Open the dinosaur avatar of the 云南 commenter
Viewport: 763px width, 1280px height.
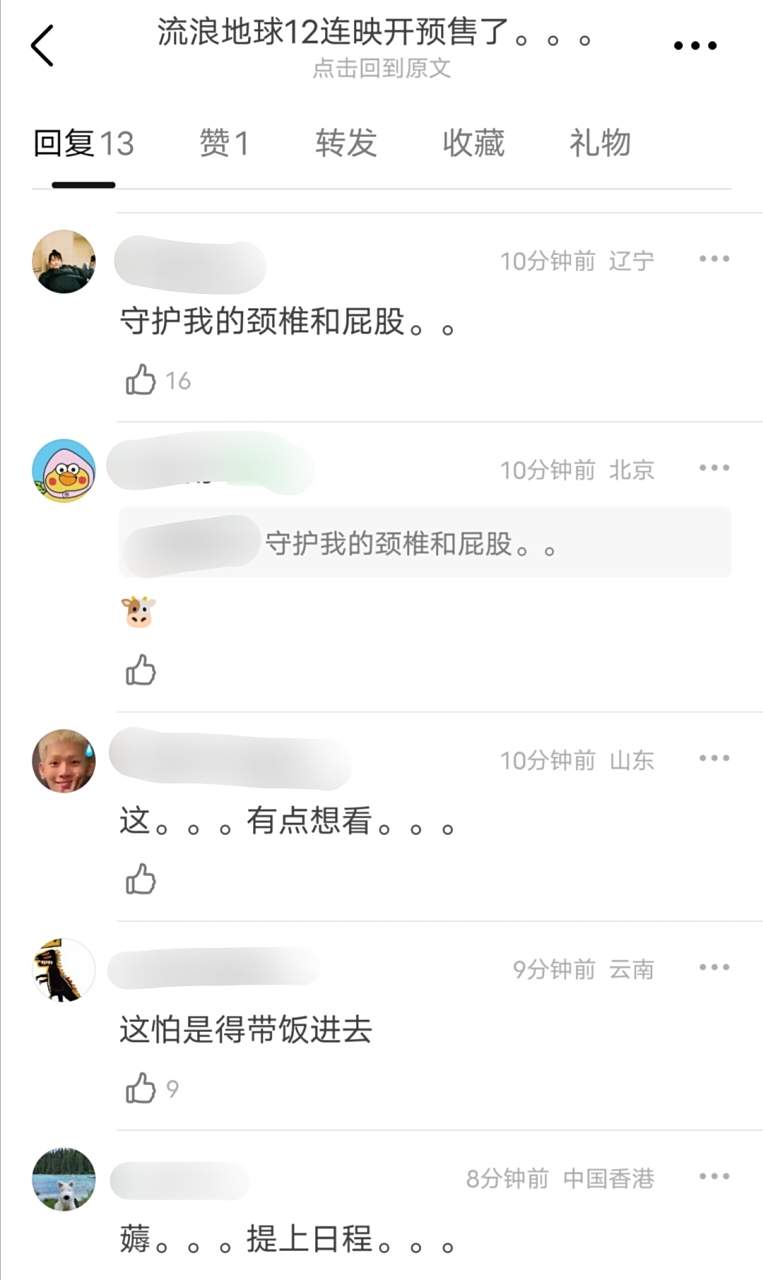click(x=63, y=968)
